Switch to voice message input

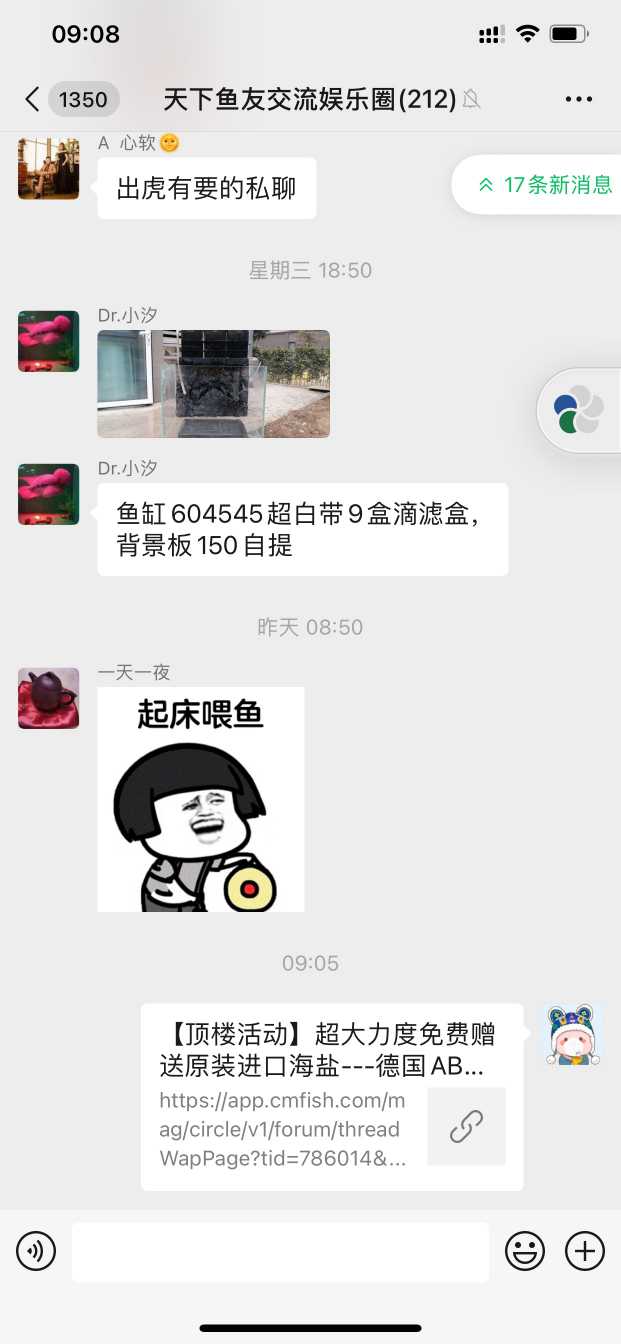[36, 1251]
